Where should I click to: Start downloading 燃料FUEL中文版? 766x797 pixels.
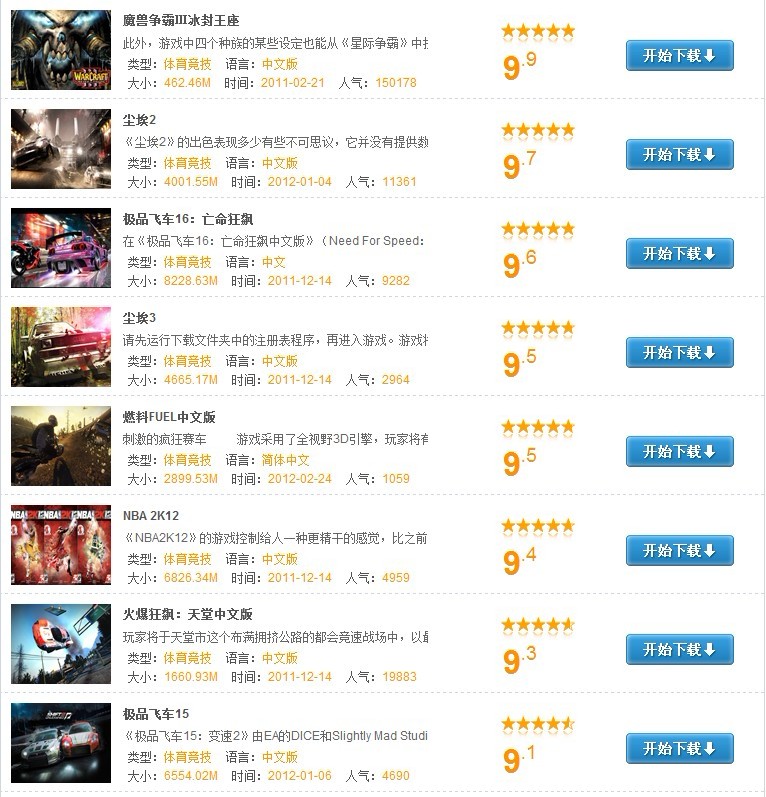pyautogui.click(x=680, y=452)
